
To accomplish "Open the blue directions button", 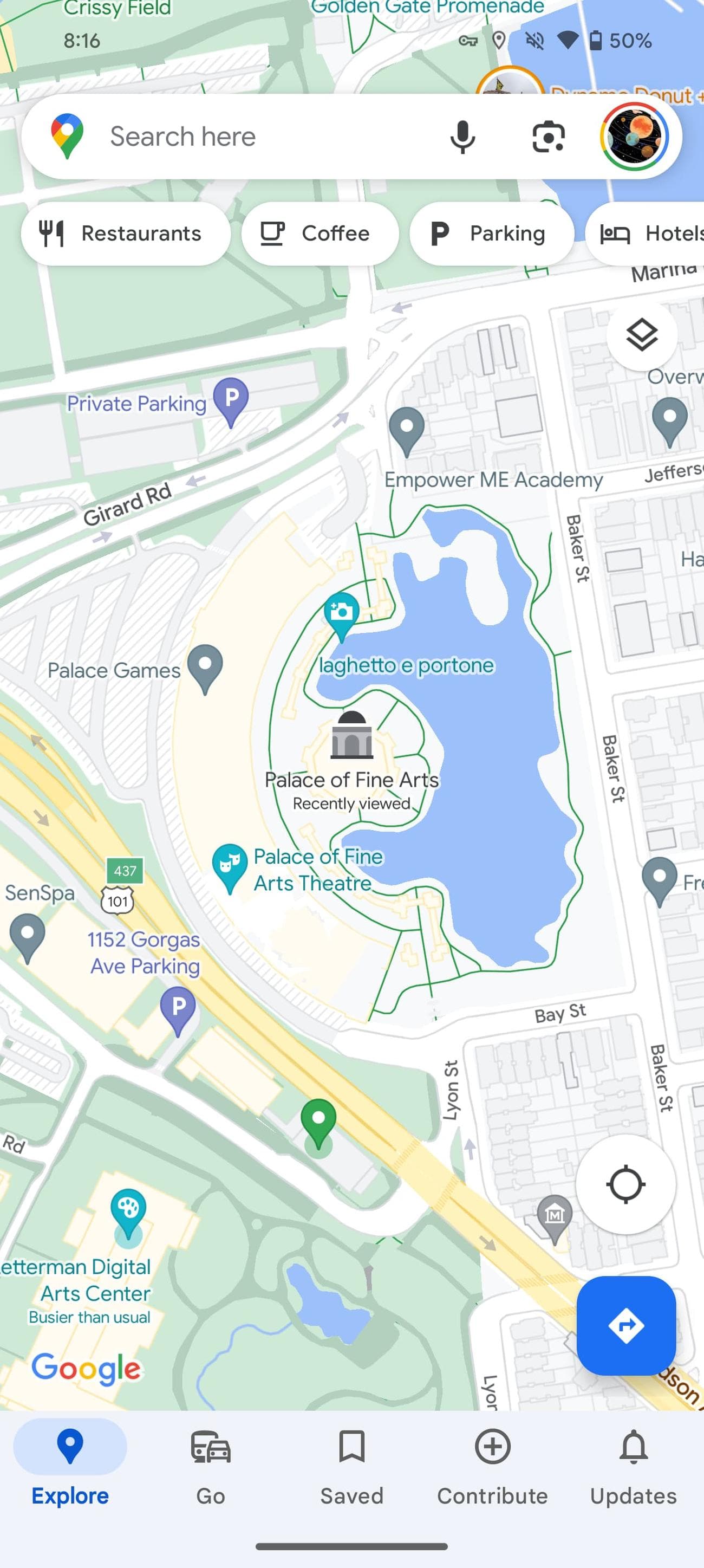I will pyautogui.click(x=626, y=1326).
